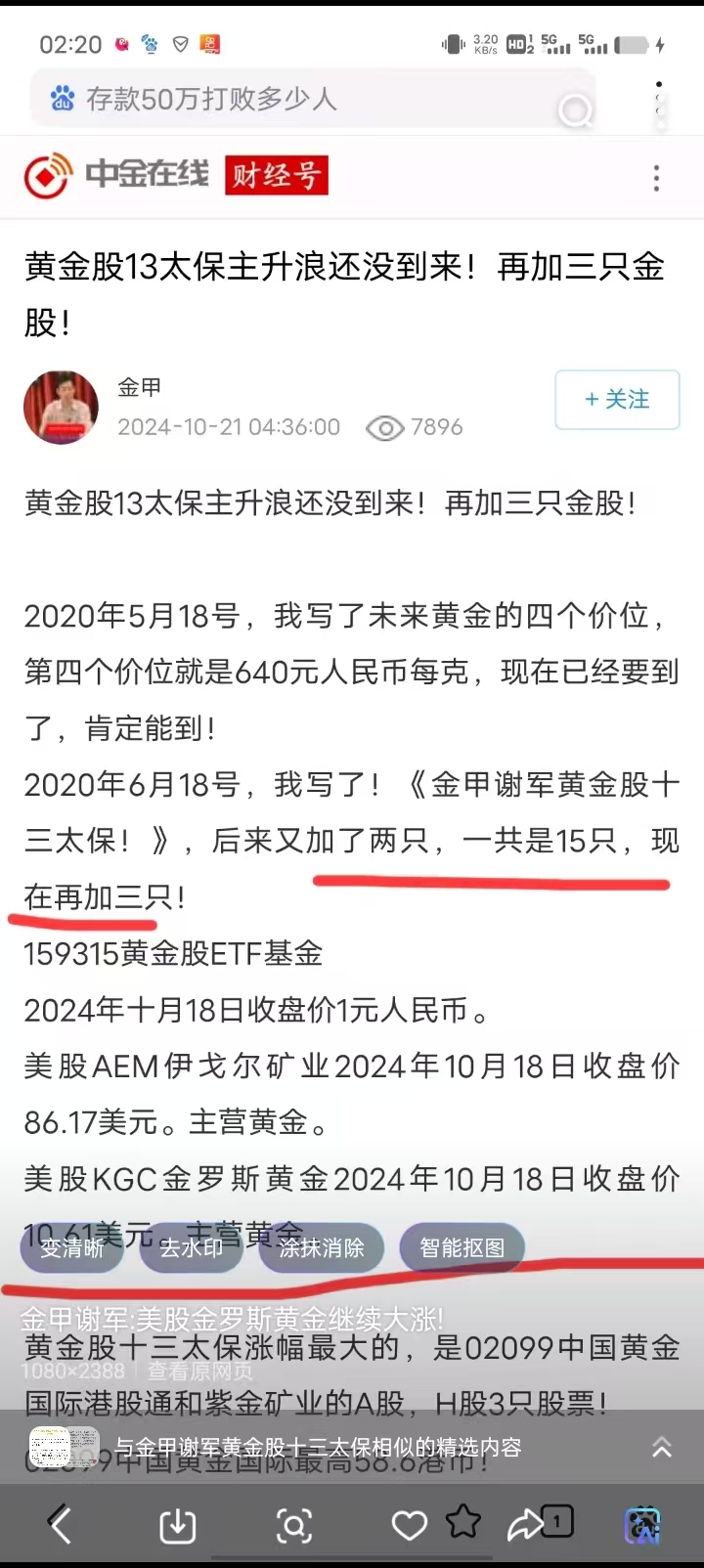
Task: Go back using the bottom arrow
Action: pyautogui.click(x=61, y=1524)
